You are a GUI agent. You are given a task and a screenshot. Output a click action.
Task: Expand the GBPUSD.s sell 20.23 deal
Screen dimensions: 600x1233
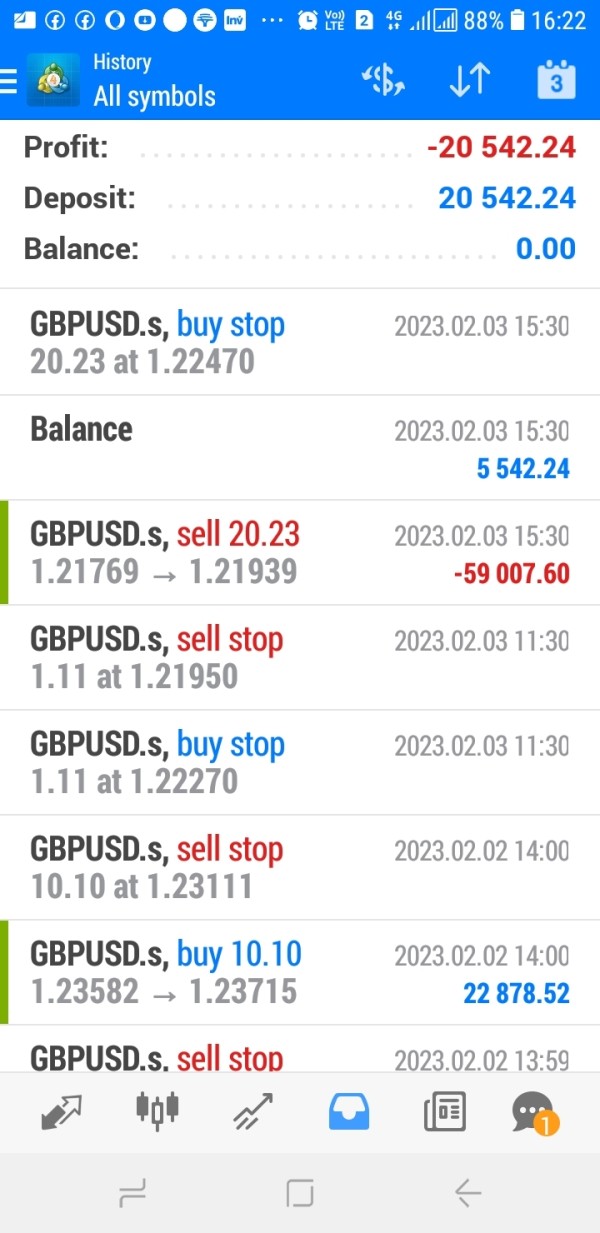point(300,552)
